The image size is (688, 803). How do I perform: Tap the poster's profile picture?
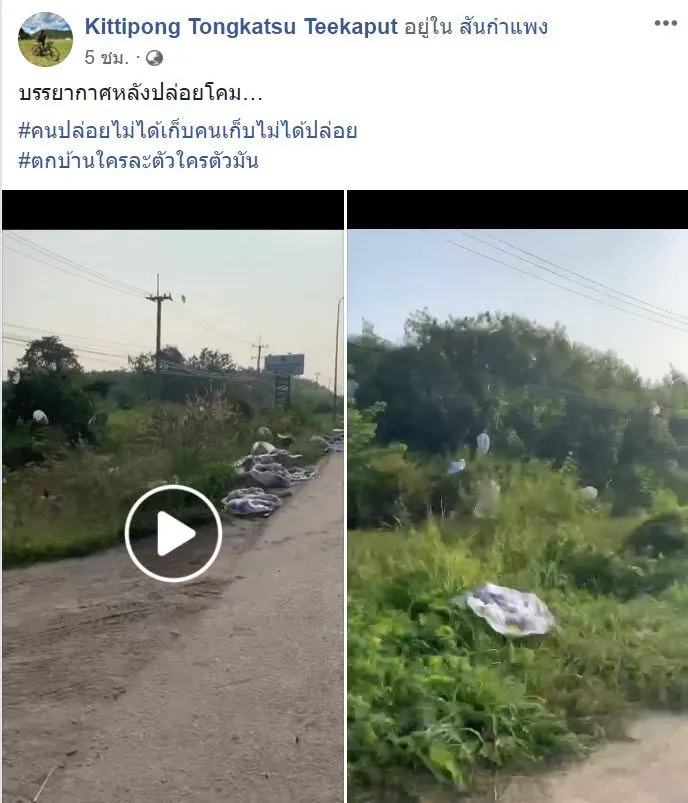point(45,39)
